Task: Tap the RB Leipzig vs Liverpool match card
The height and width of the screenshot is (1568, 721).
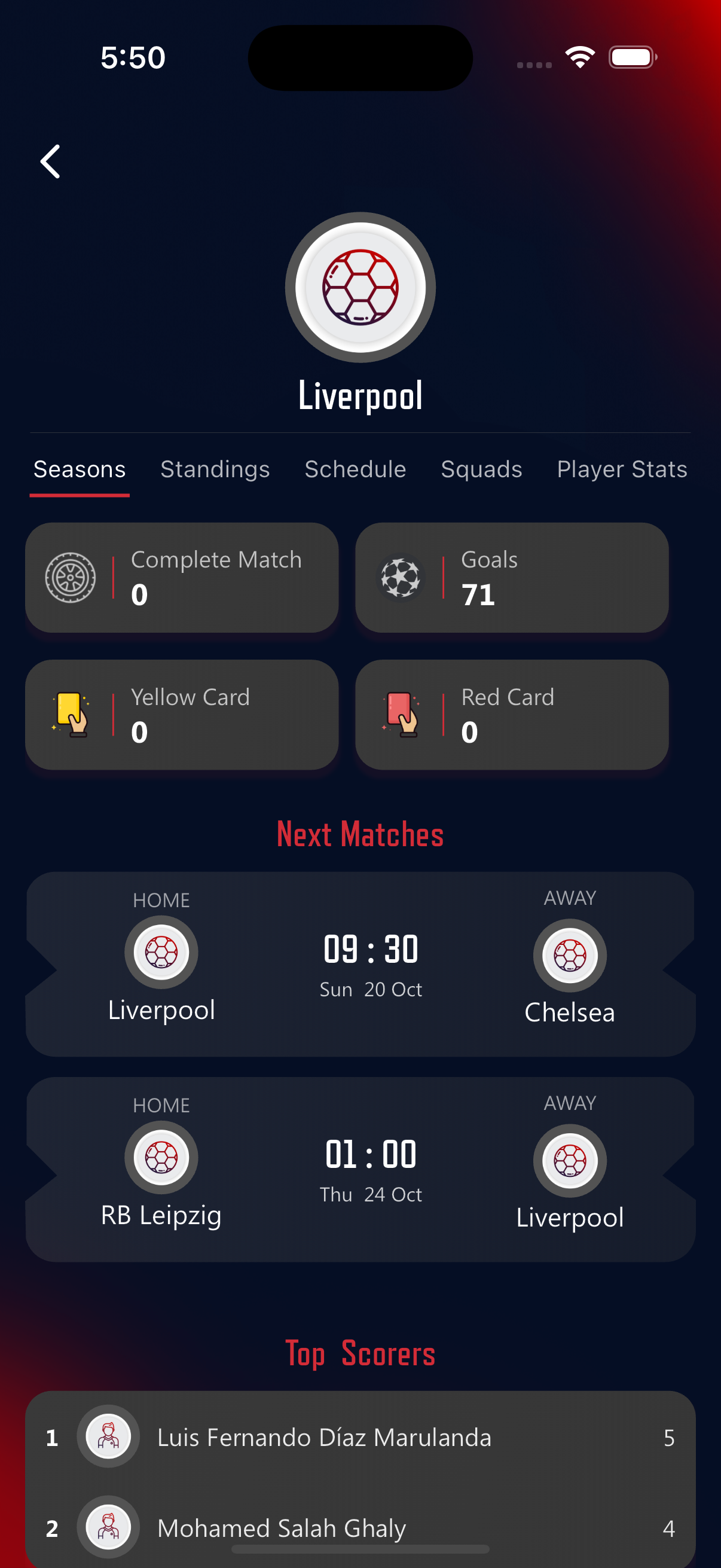Action: coord(360,1167)
